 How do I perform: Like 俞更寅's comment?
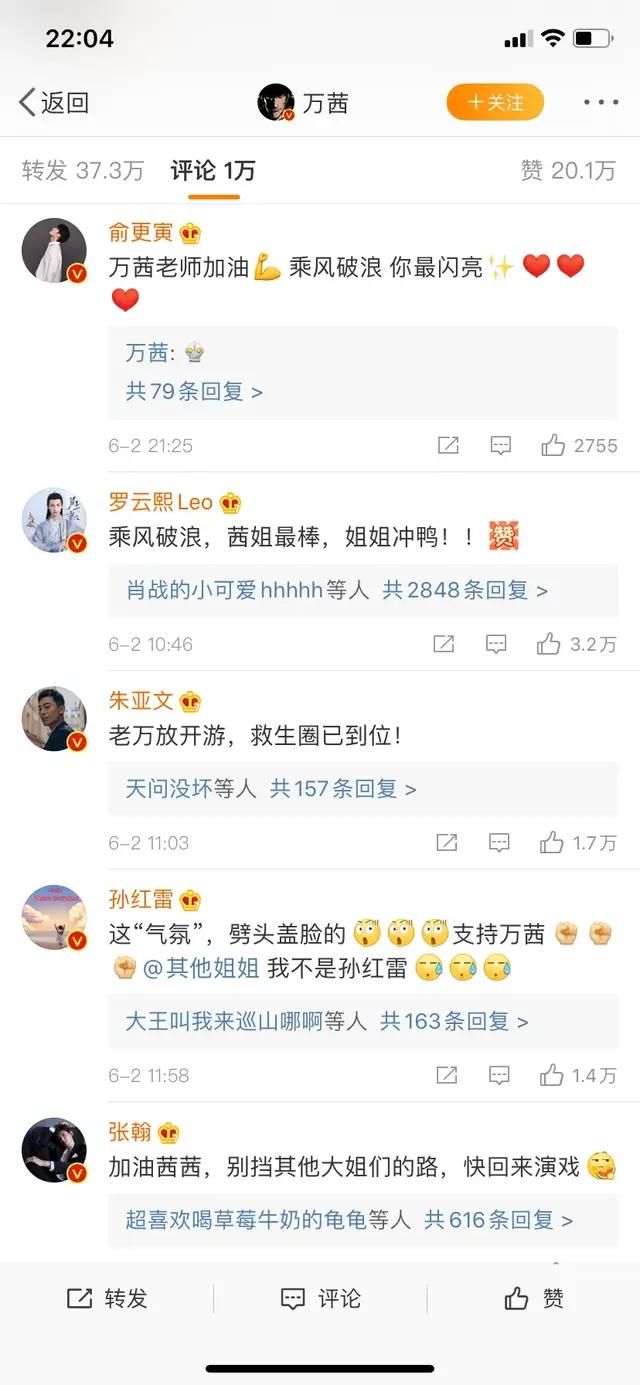point(579,446)
